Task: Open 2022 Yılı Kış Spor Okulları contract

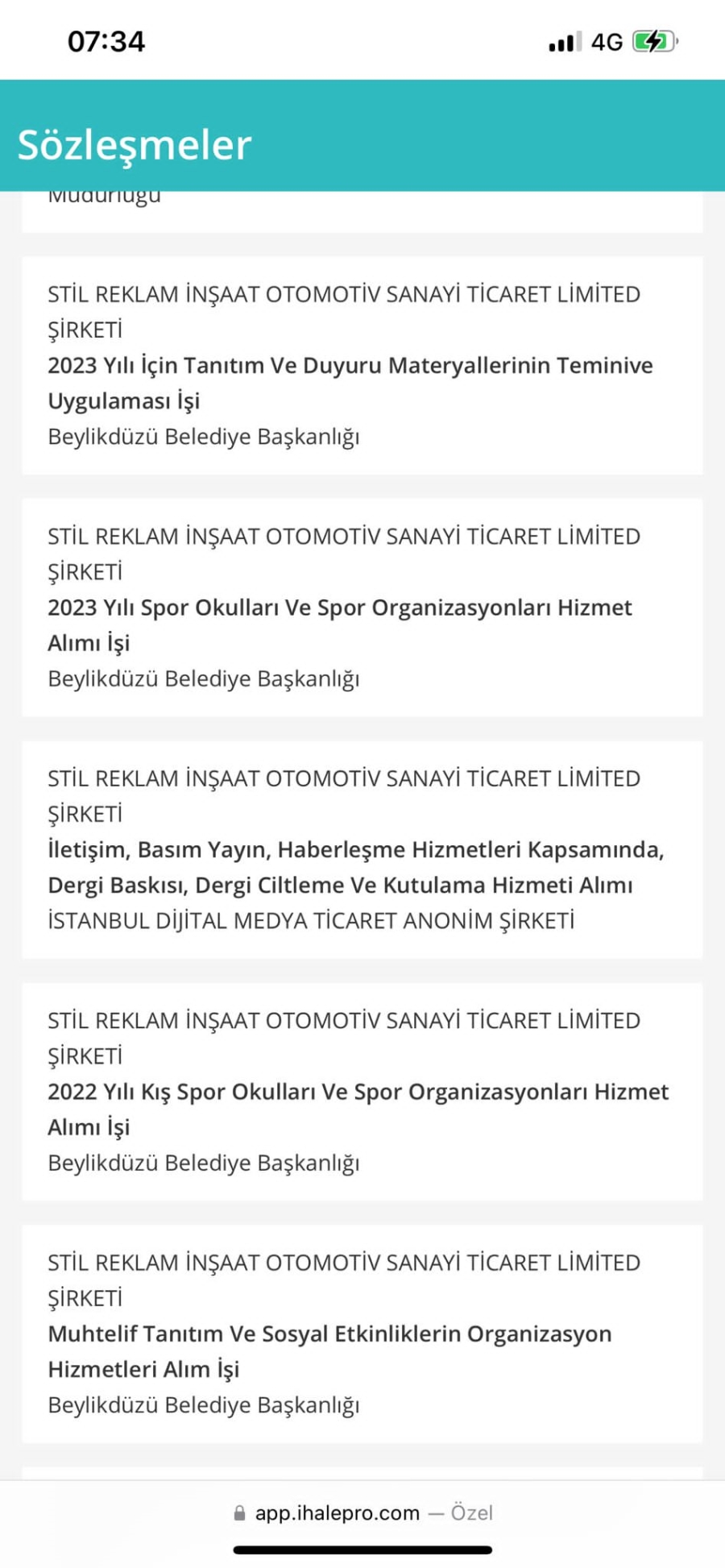Action: pos(362,1092)
